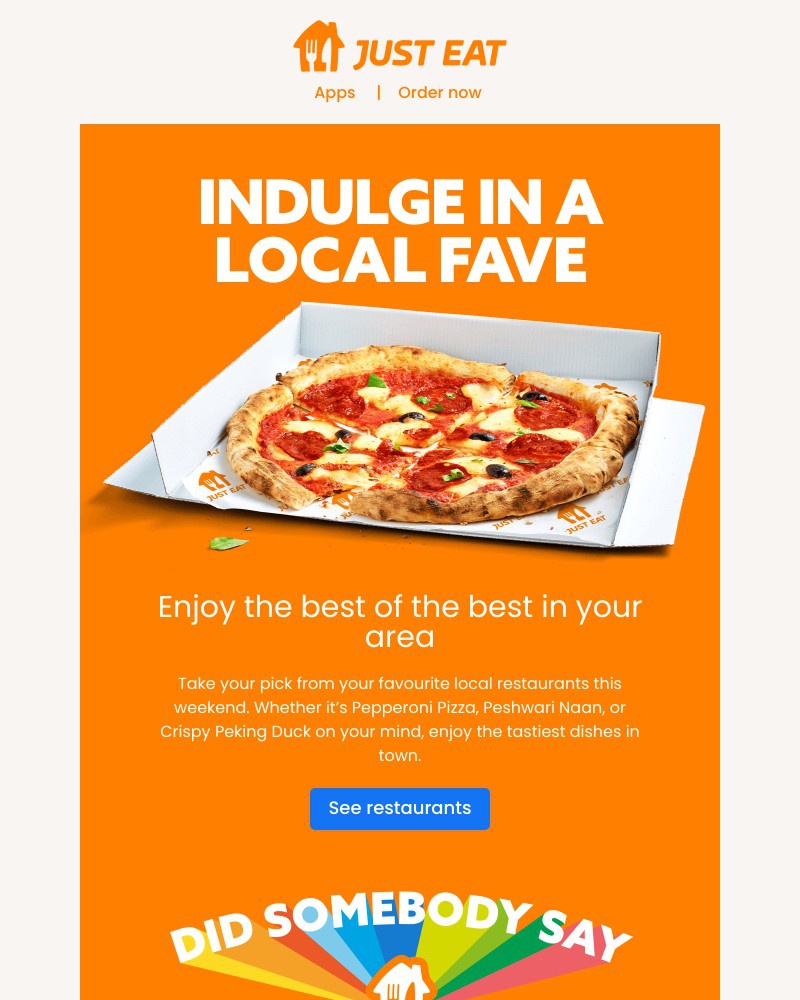Click the separator bar between Apps and Order now
Image resolution: width=800 pixels, height=1000 pixels.
(x=381, y=93)
